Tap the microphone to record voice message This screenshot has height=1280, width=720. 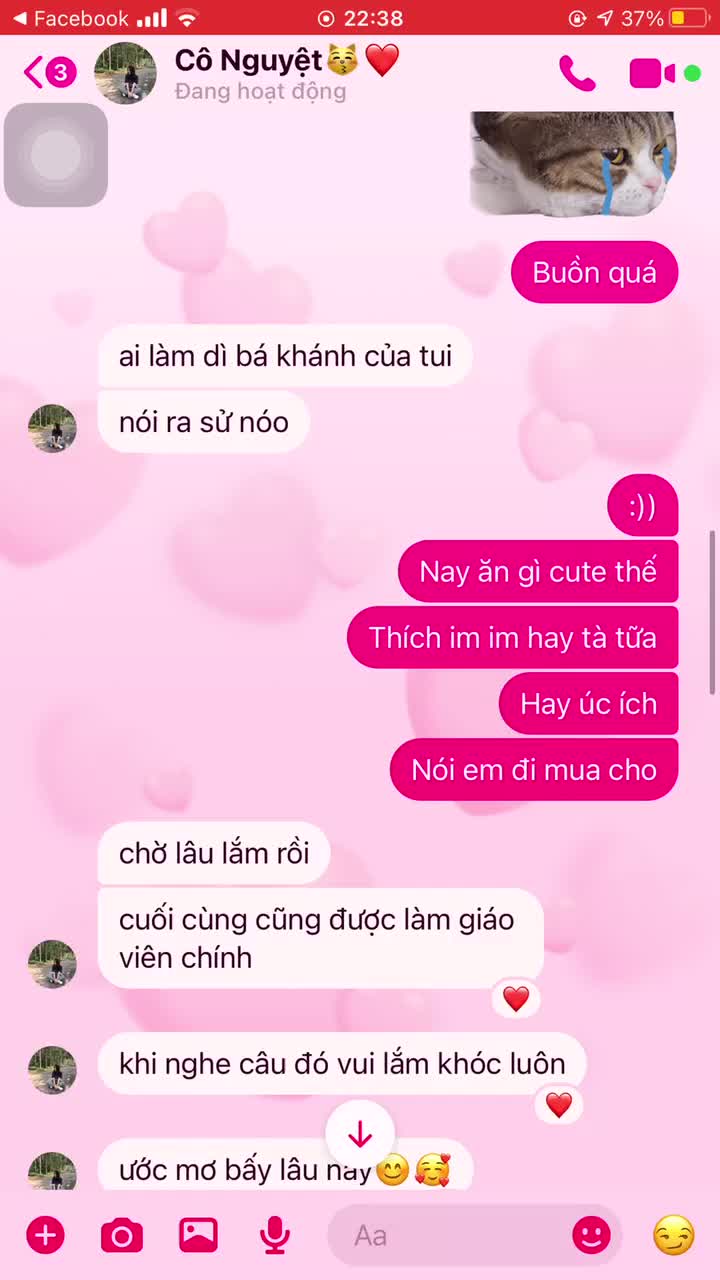(x=274, y=1235)
